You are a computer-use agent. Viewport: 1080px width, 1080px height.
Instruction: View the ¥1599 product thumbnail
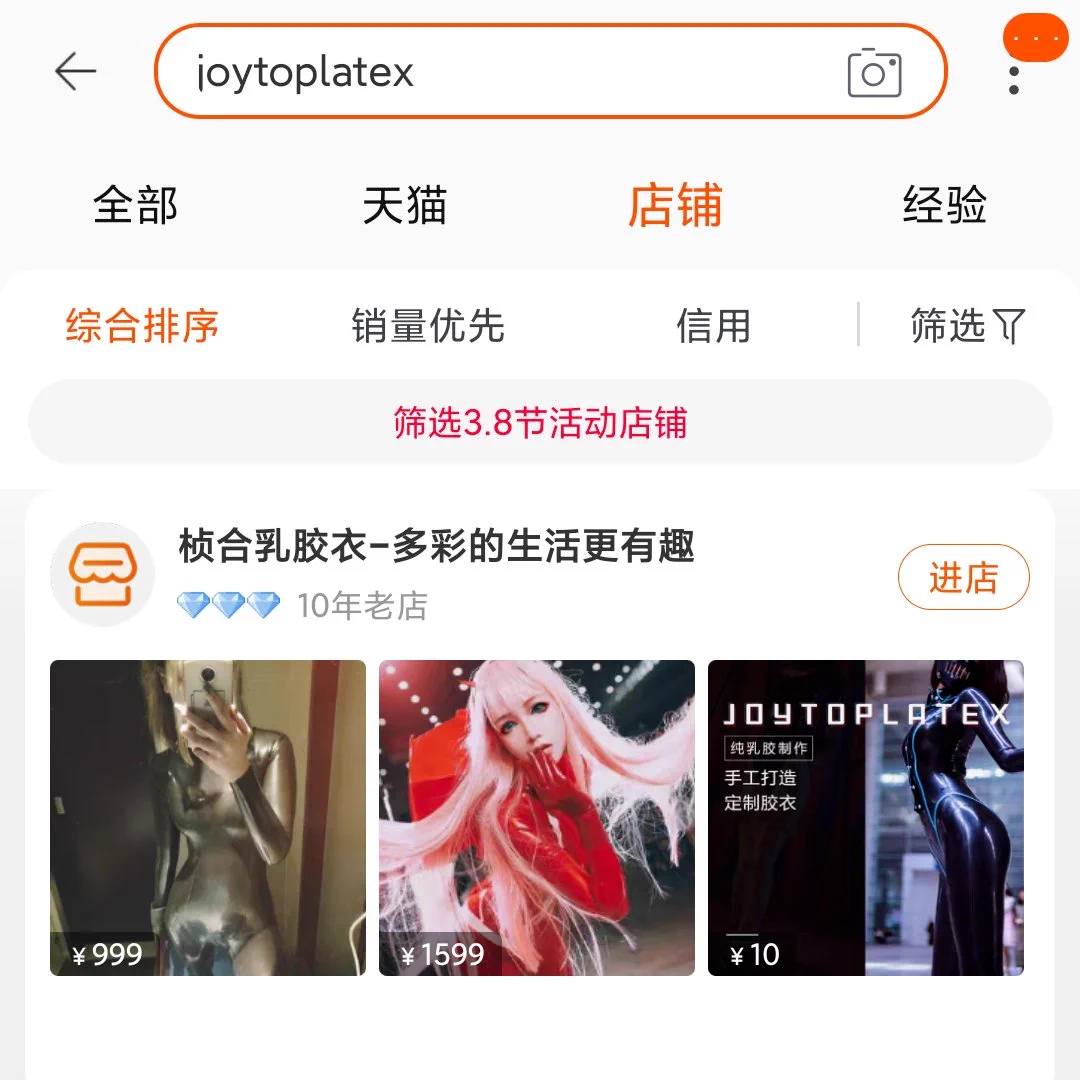(x=536, y=817)
